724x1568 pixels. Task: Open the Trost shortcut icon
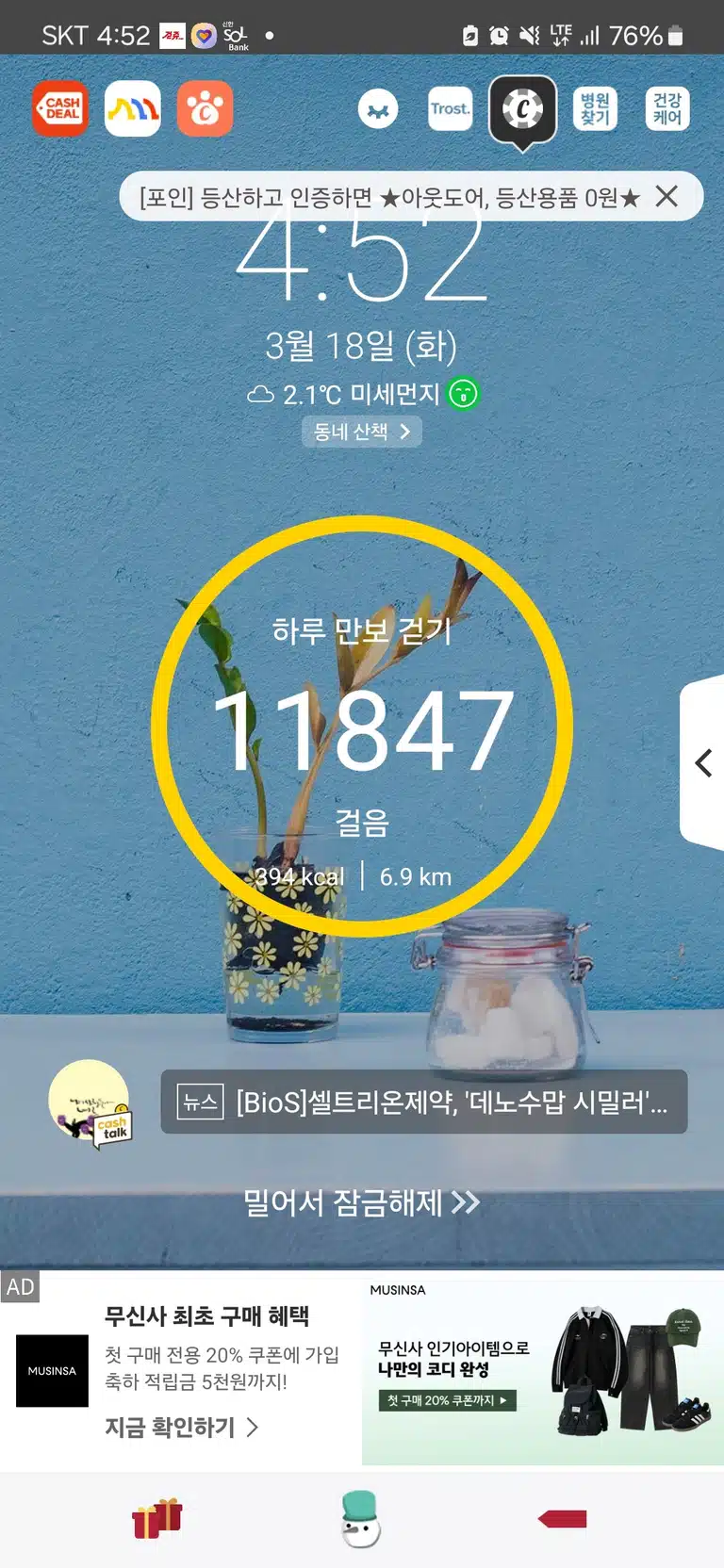tap(450, 109)
